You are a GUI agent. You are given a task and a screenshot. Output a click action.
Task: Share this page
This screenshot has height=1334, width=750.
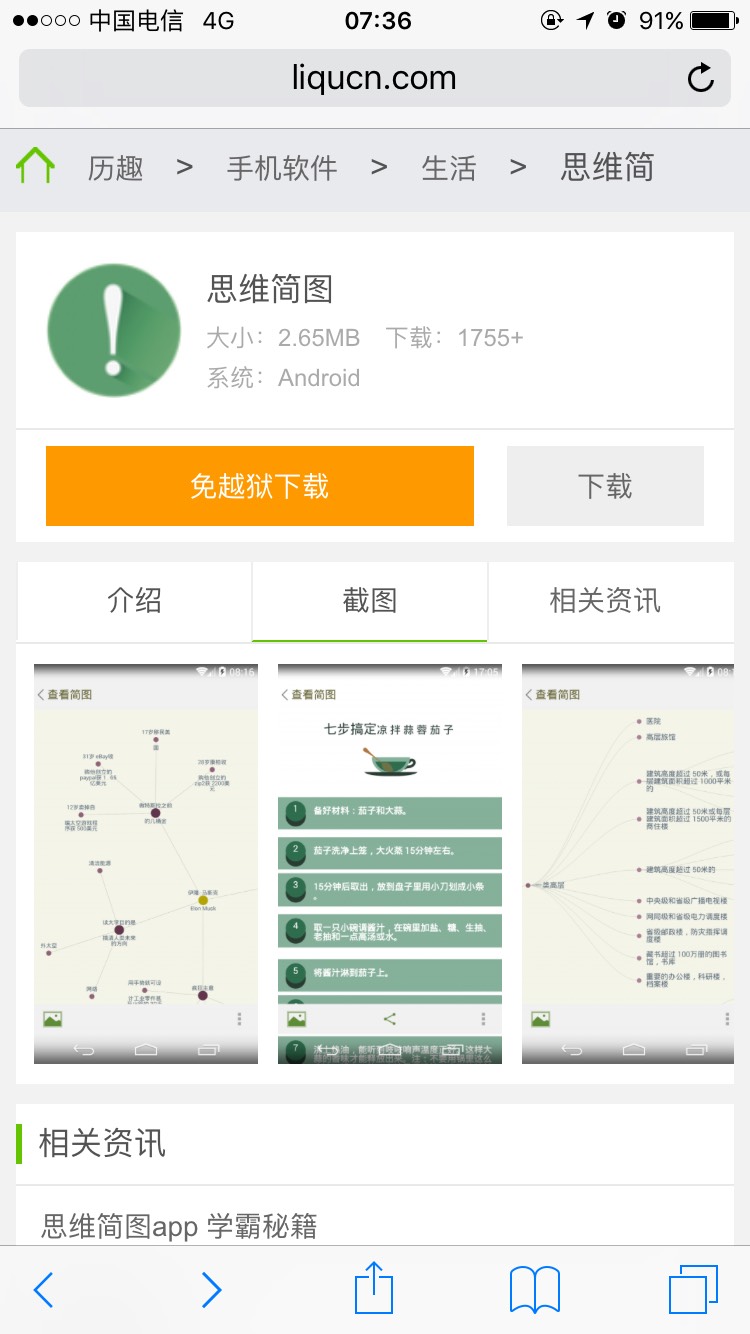375,1288
